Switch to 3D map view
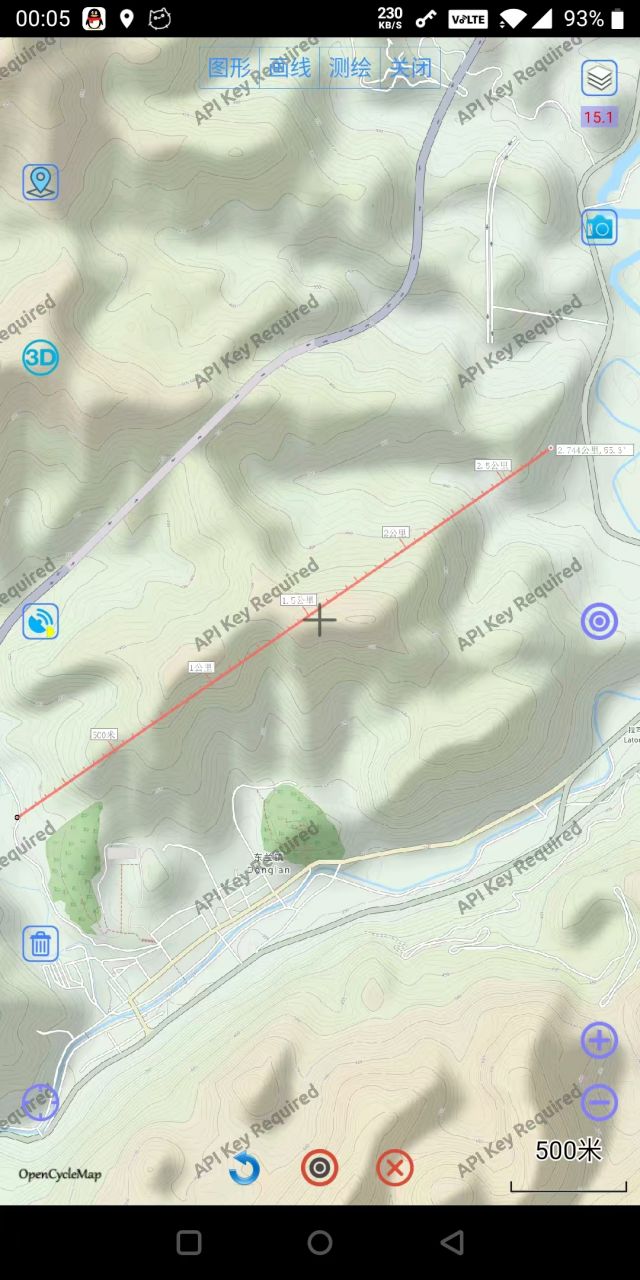 (x=40, y=357)
